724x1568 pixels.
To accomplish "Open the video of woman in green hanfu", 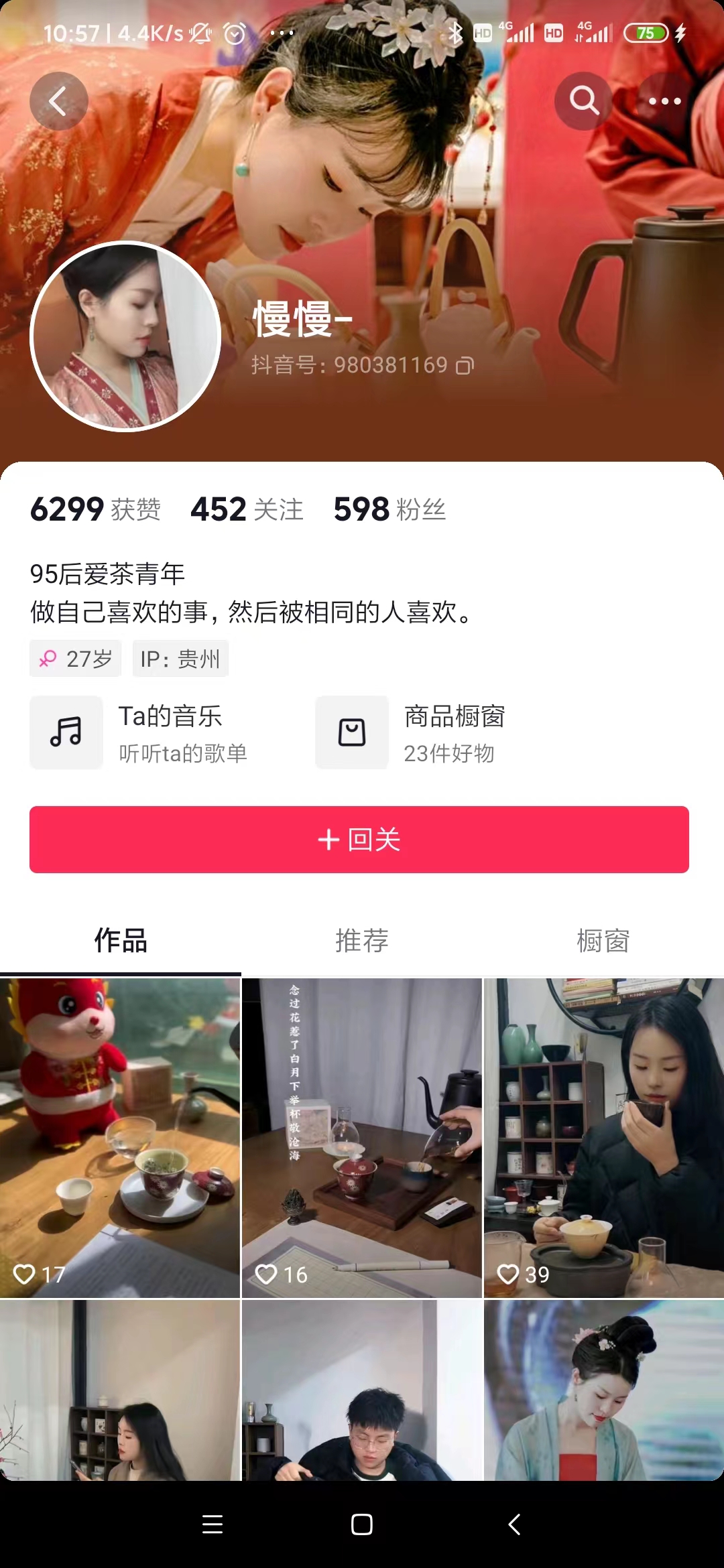I will [x=603, y=1390].
